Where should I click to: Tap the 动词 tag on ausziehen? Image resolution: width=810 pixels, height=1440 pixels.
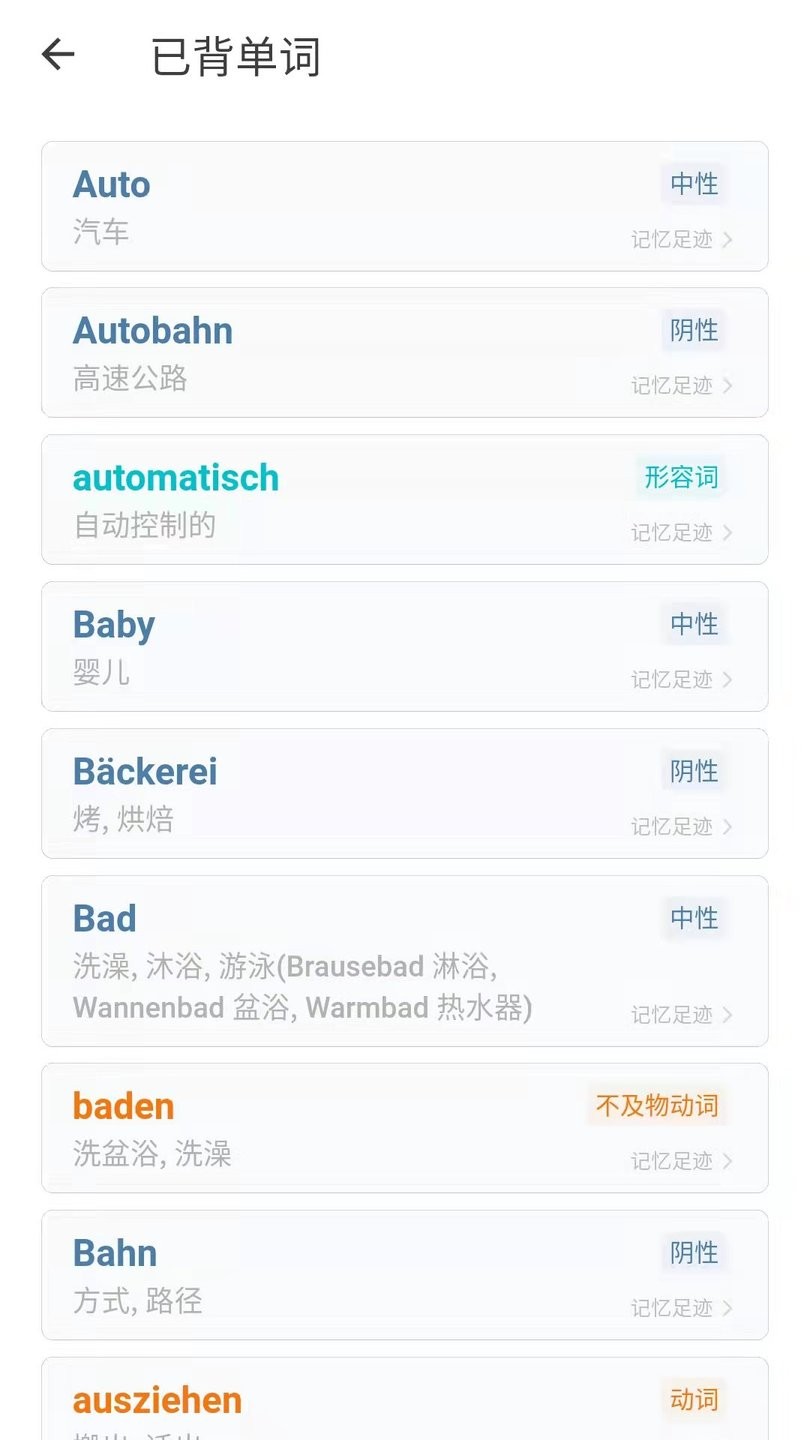[x=694, y=1399]
